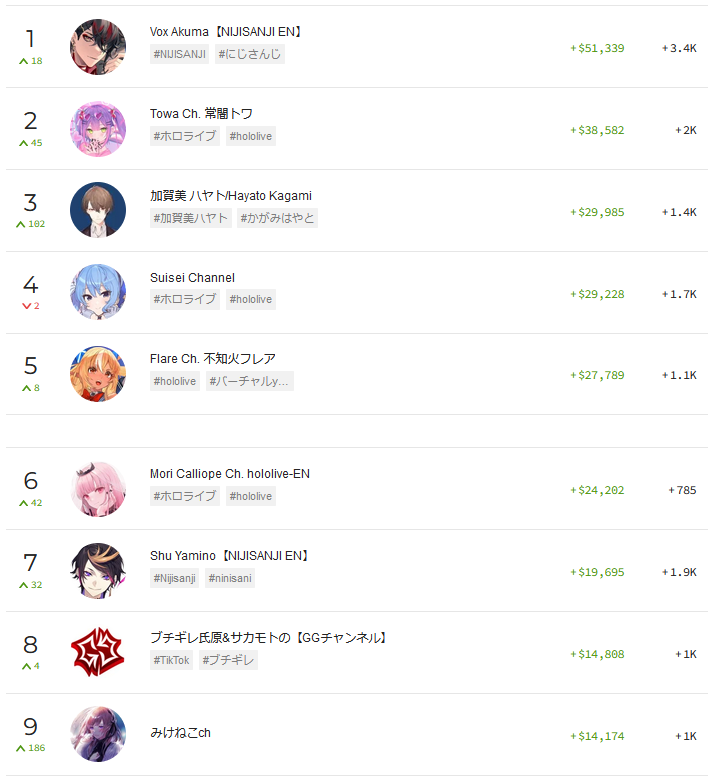
Task: Open Shu Yamino's channel row
Action: pos(230,555)
